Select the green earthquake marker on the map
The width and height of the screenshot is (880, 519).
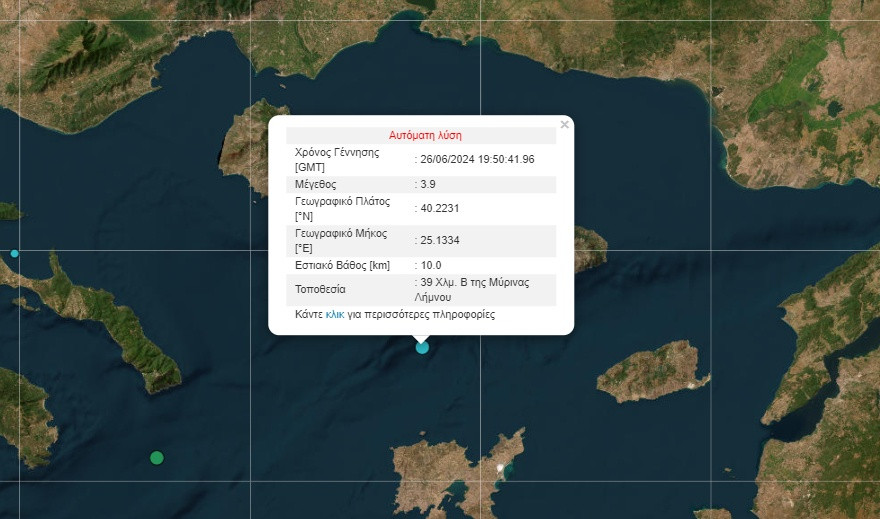click(x=157, y=458)
